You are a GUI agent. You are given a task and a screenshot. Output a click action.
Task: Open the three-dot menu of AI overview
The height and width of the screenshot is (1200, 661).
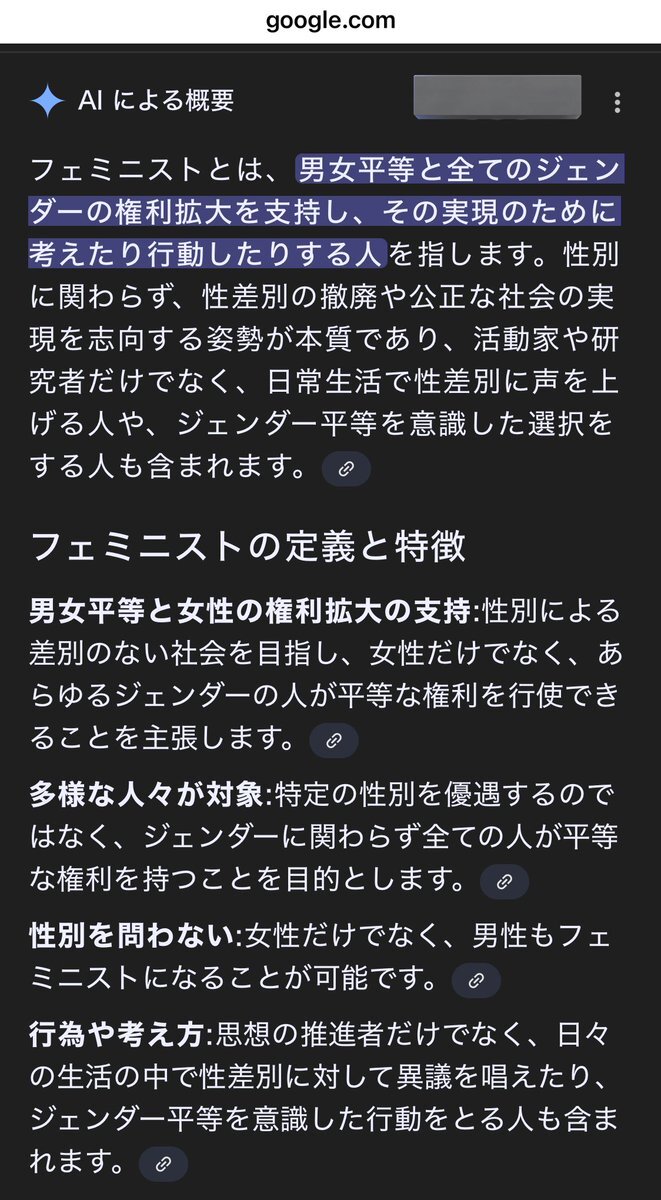617,102
